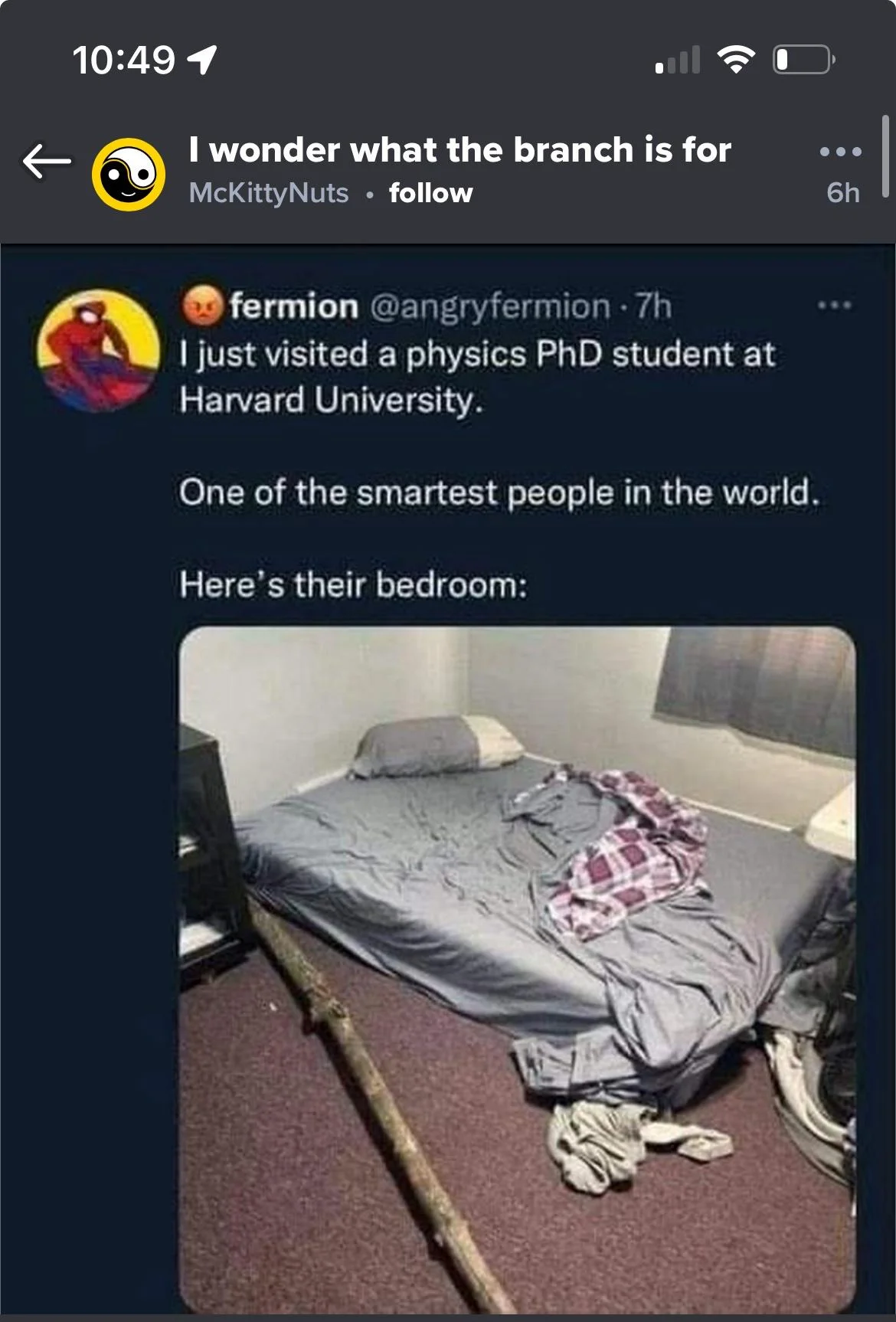Go back using the arrow
896x1322 pixels.
(x=46, y=161)
